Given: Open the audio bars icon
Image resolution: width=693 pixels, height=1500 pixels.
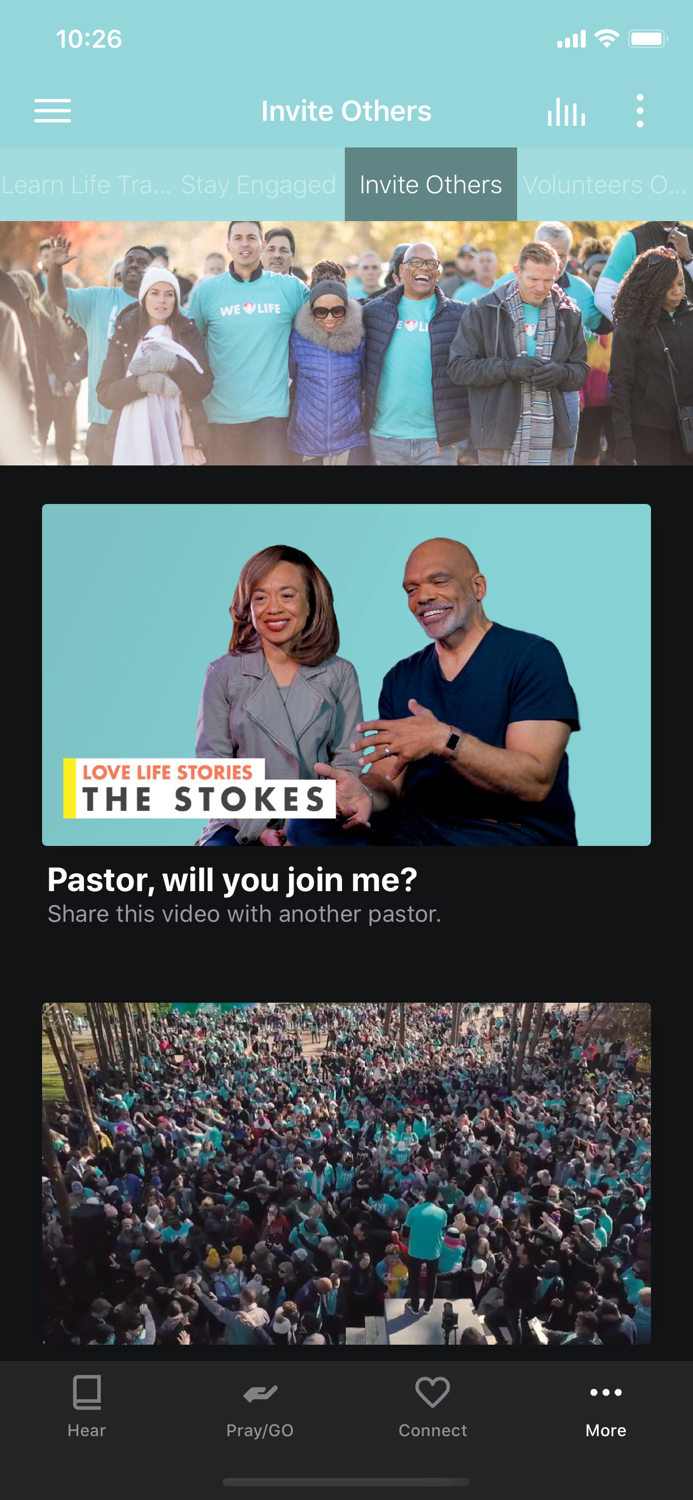Looking at the screenshot, I should pos(566,112).
